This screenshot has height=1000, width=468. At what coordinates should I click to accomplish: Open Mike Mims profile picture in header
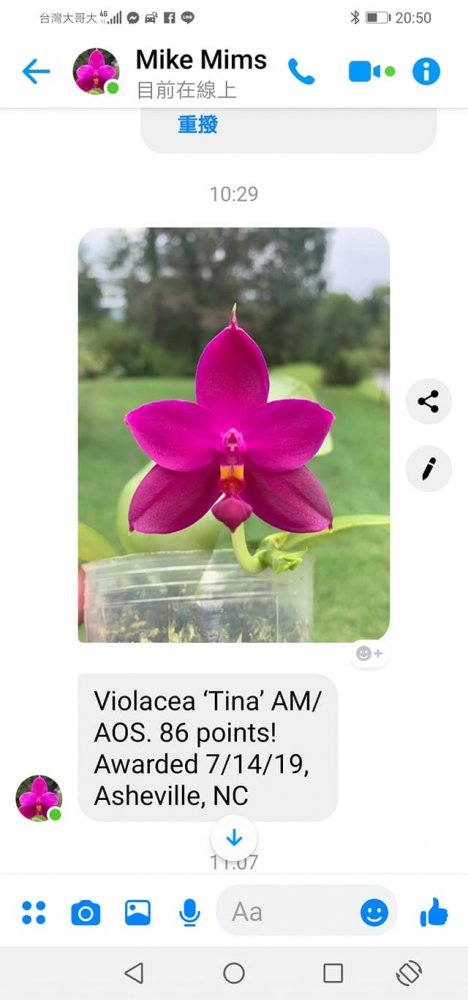tap(96, 71)
